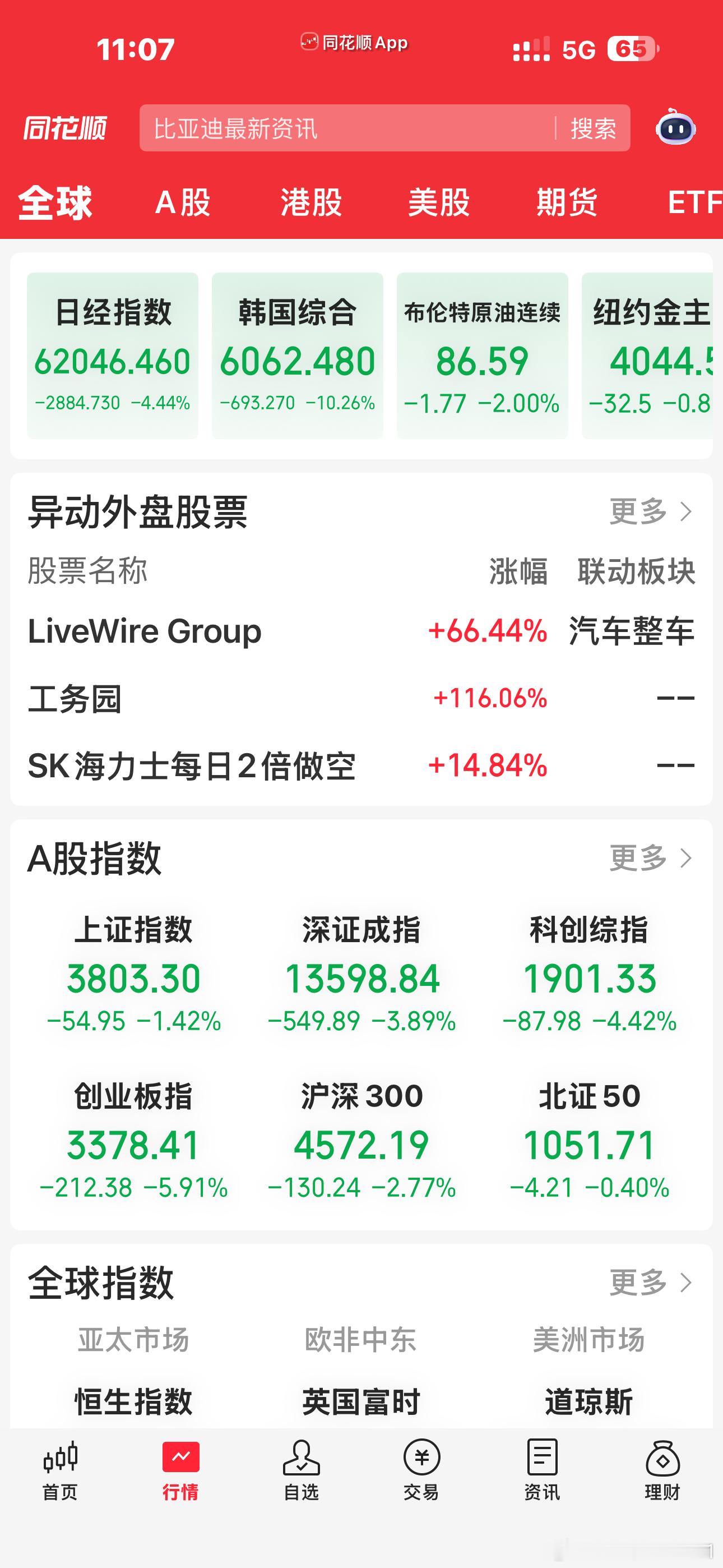The image size is (723, 1568).
Task: Open the 创业板指 quote
Action: tap(134, 1140)
